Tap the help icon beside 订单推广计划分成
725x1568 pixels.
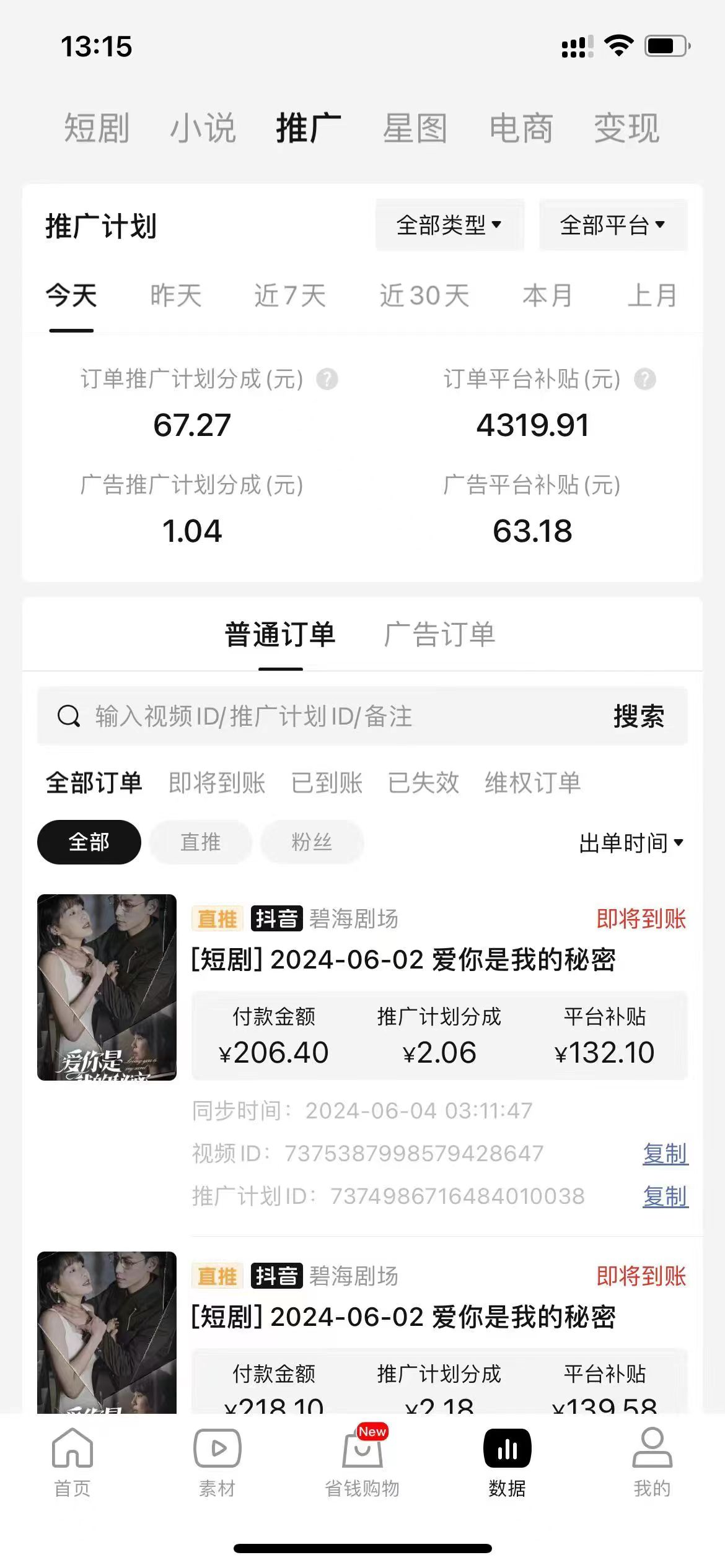[327, 379]
